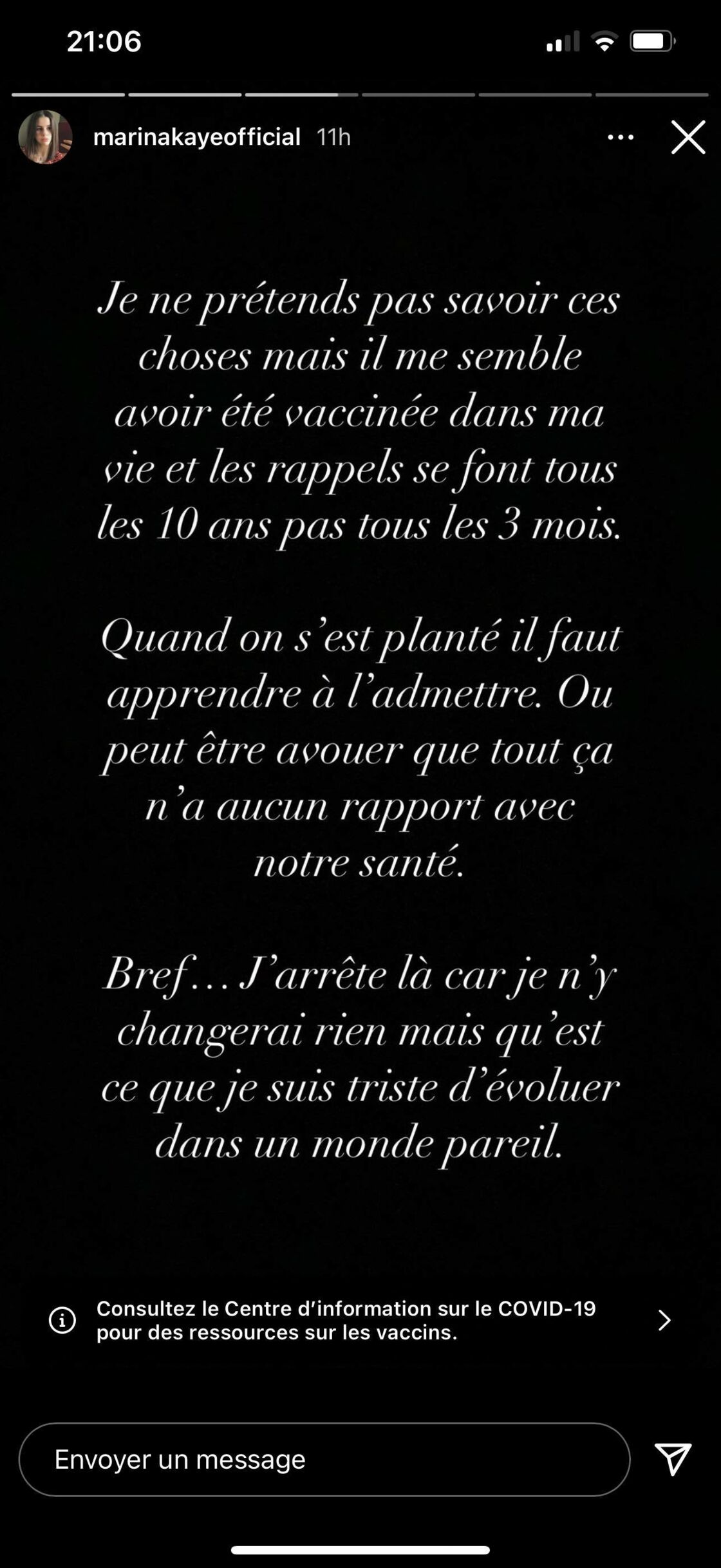This screenshot has height=1568, width=721.
Task: Open the COVID-19 information center banner
Action: [360, 1320]
